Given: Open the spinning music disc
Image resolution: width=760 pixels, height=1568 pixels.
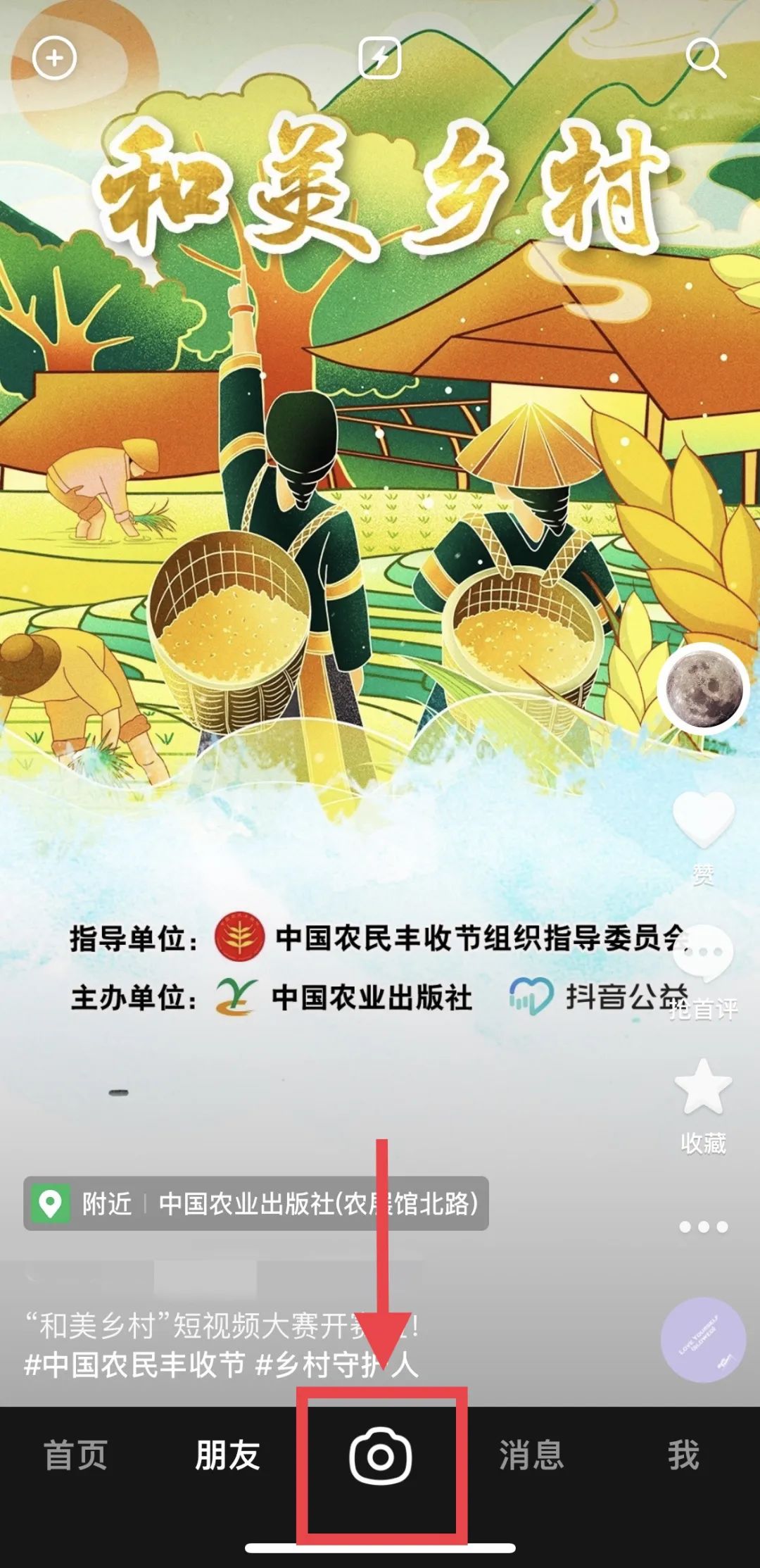Looking at the screenshot, I should click(703, 1340).
